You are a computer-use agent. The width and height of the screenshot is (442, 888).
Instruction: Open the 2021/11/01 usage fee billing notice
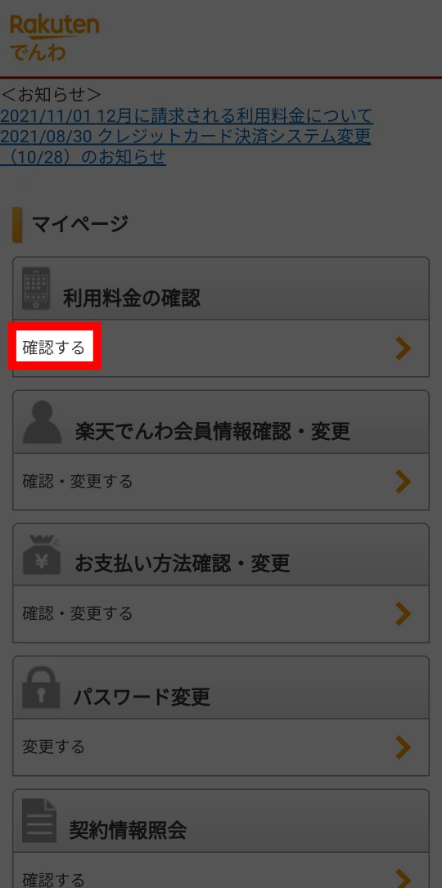[186, 116]
